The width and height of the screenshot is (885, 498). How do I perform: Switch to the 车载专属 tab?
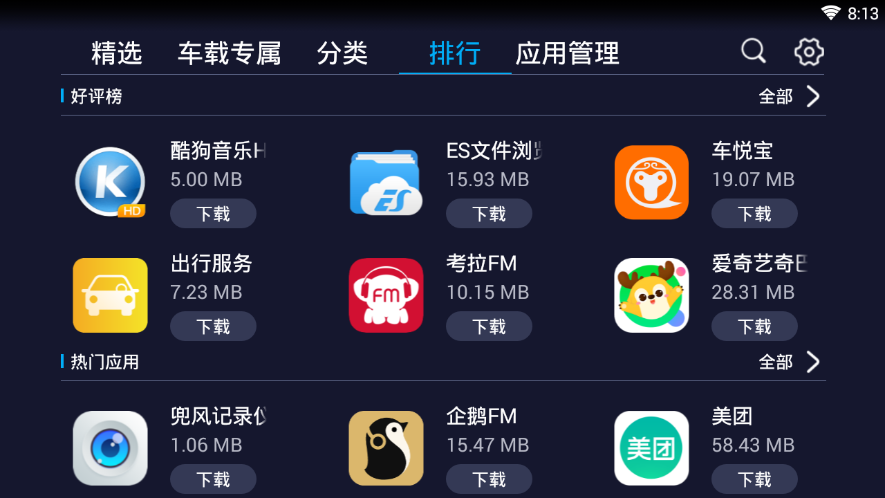coord(229,53)
